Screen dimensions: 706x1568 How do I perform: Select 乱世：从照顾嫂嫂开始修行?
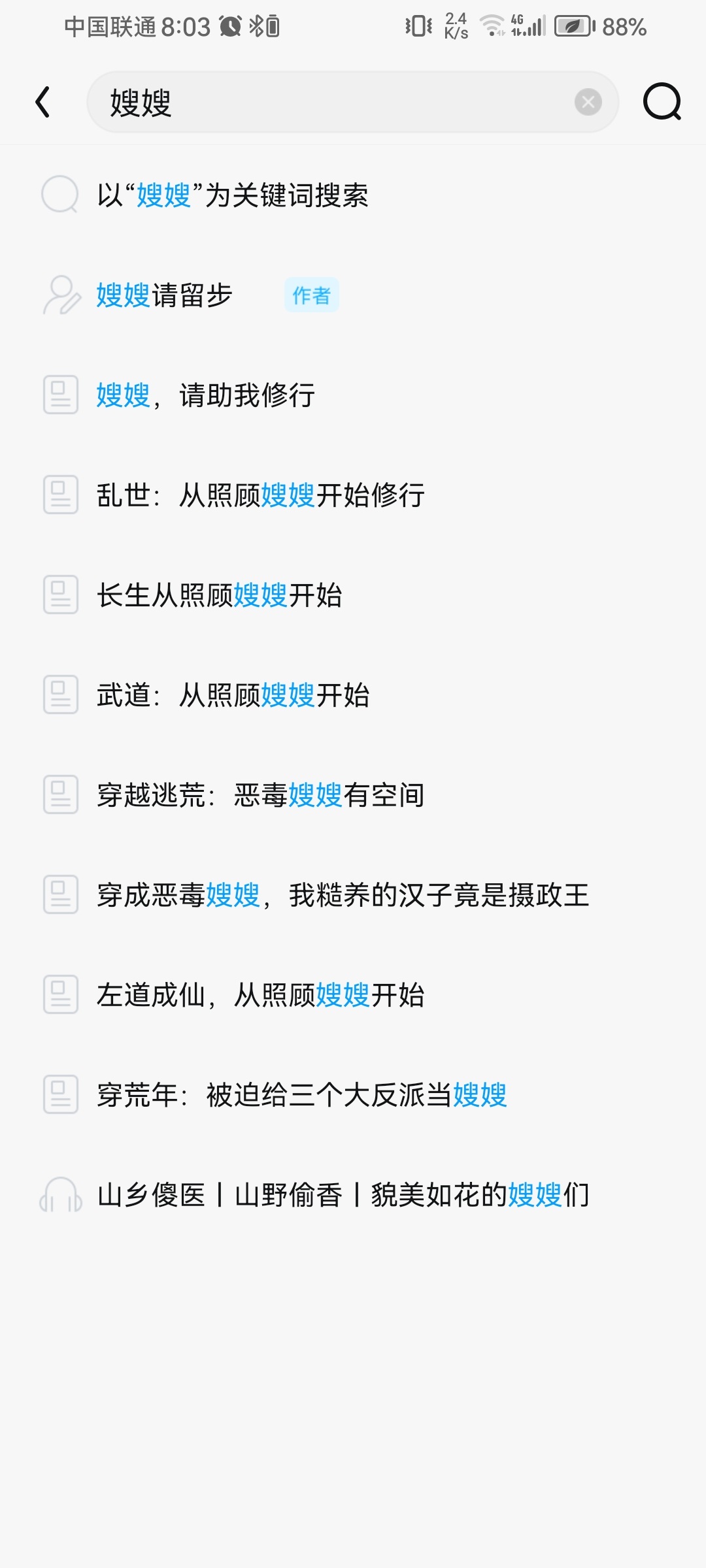353,495
